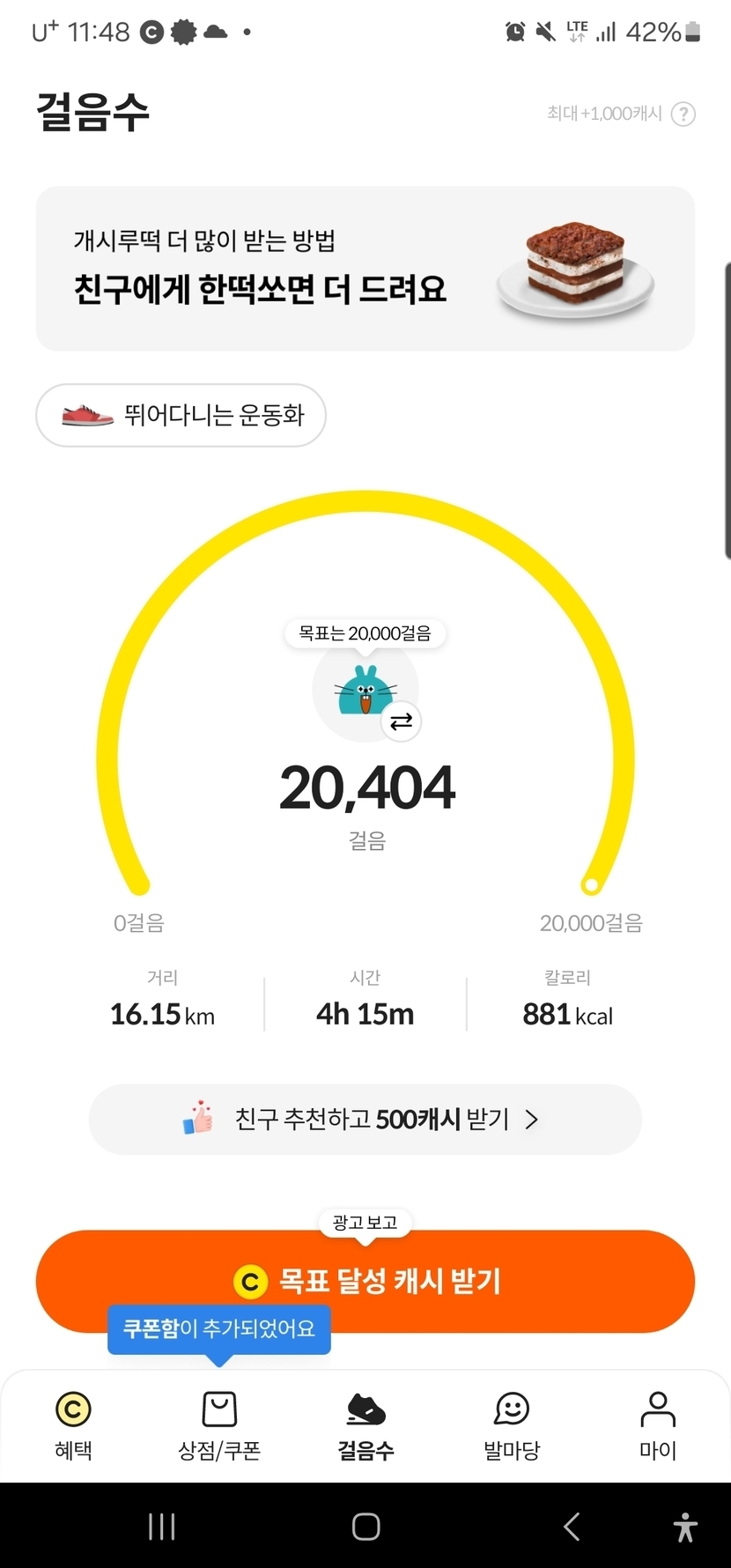This screenshot has height=1568, width=731.
Task: Open the 마이 tab
Action: pos(657,1425)
